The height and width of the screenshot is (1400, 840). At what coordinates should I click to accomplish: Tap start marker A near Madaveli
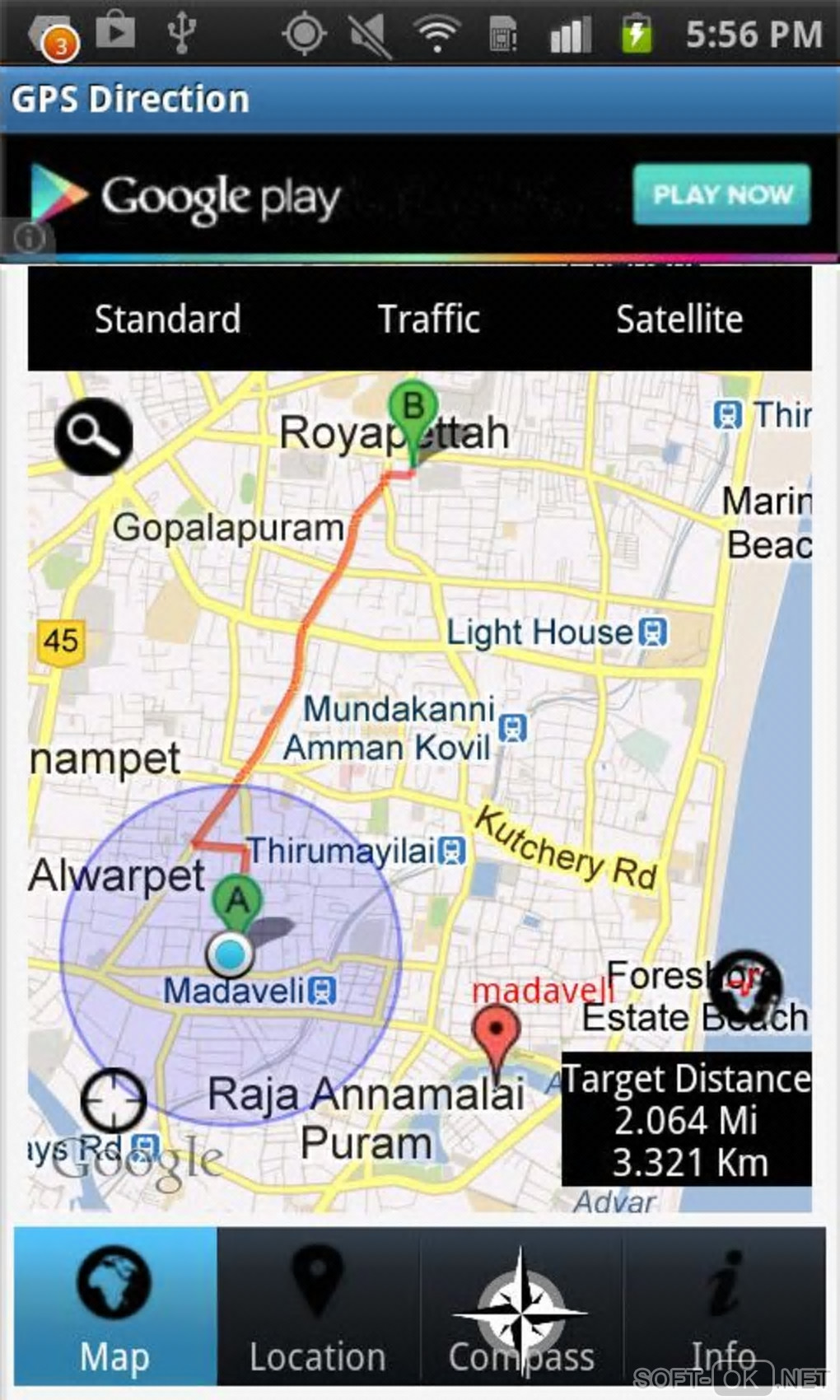point(237,902)
